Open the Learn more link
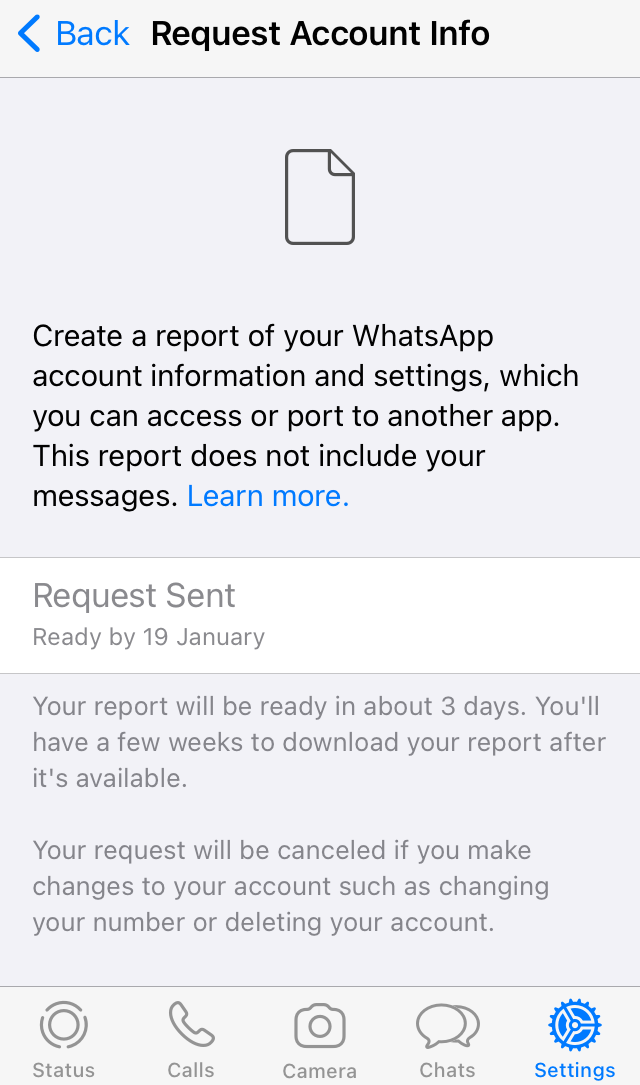 tap(268, 495)
